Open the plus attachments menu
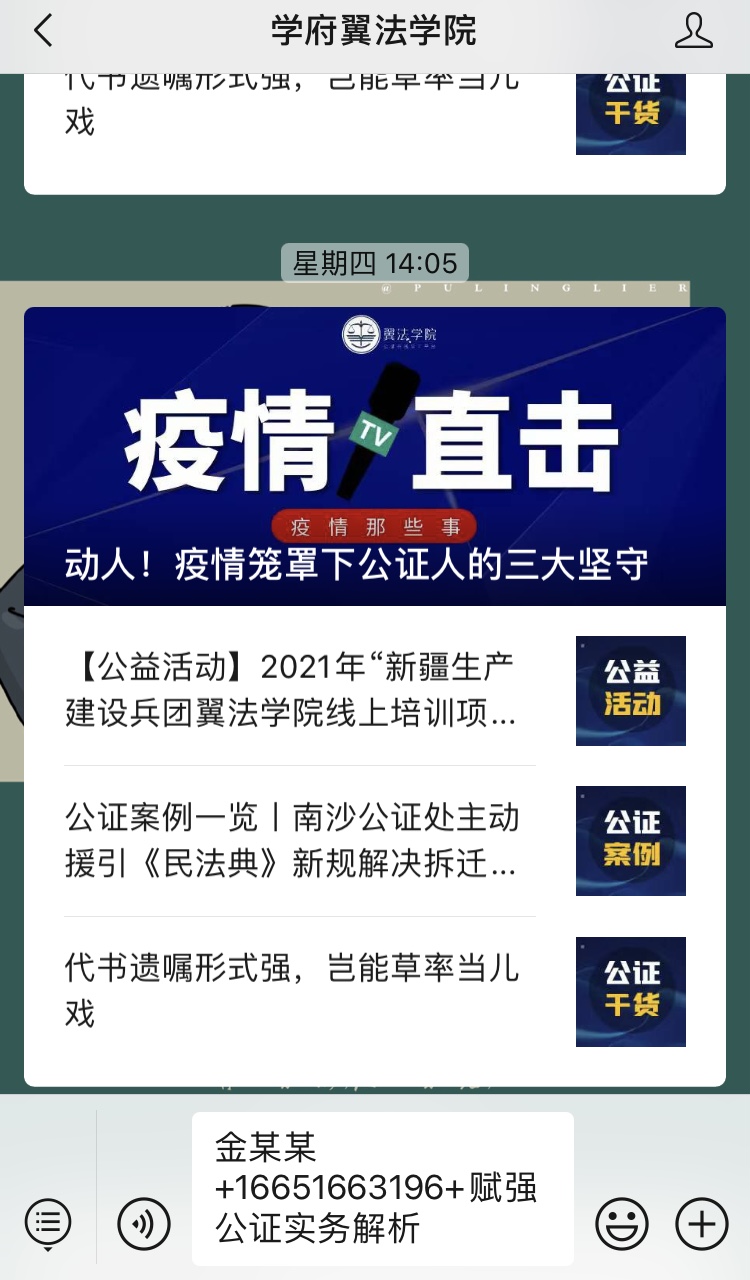The width and height of the screenshot is (750, 1280). (702, 1222)
